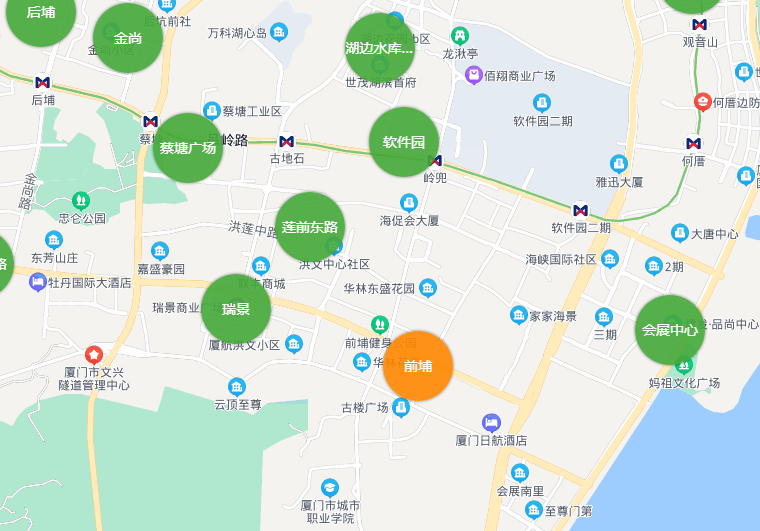
Task: Select the 瑞景 area bubble
Action: coord(236,309)
